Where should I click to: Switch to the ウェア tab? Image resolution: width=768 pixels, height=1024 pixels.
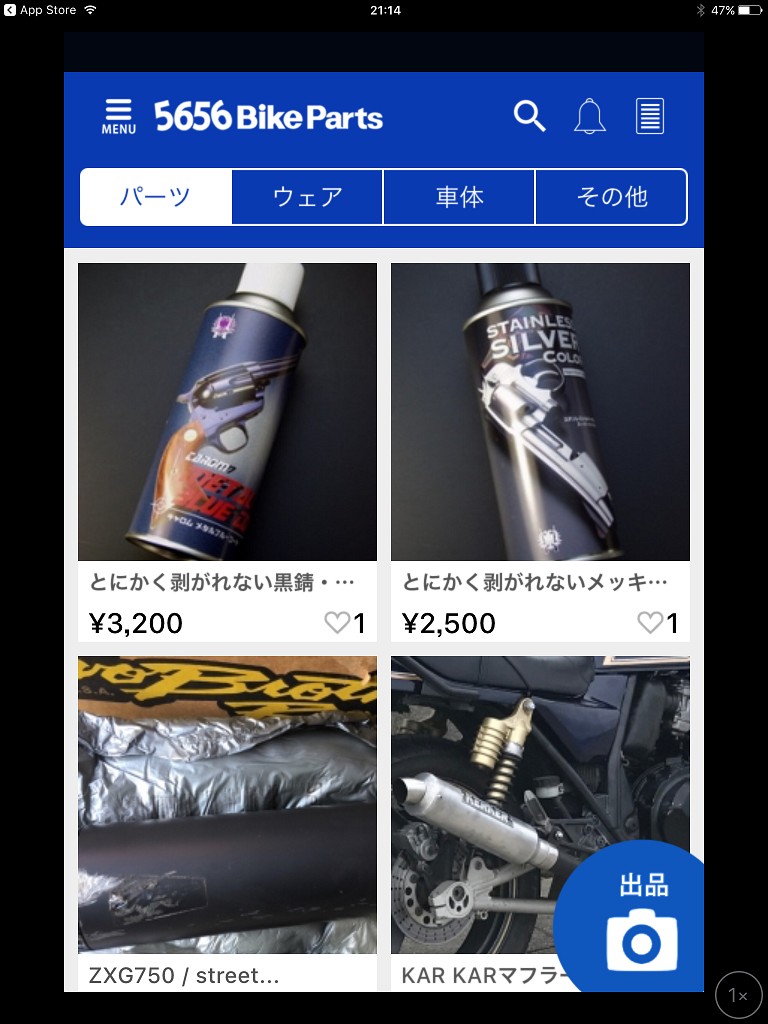tap(308, 197)
